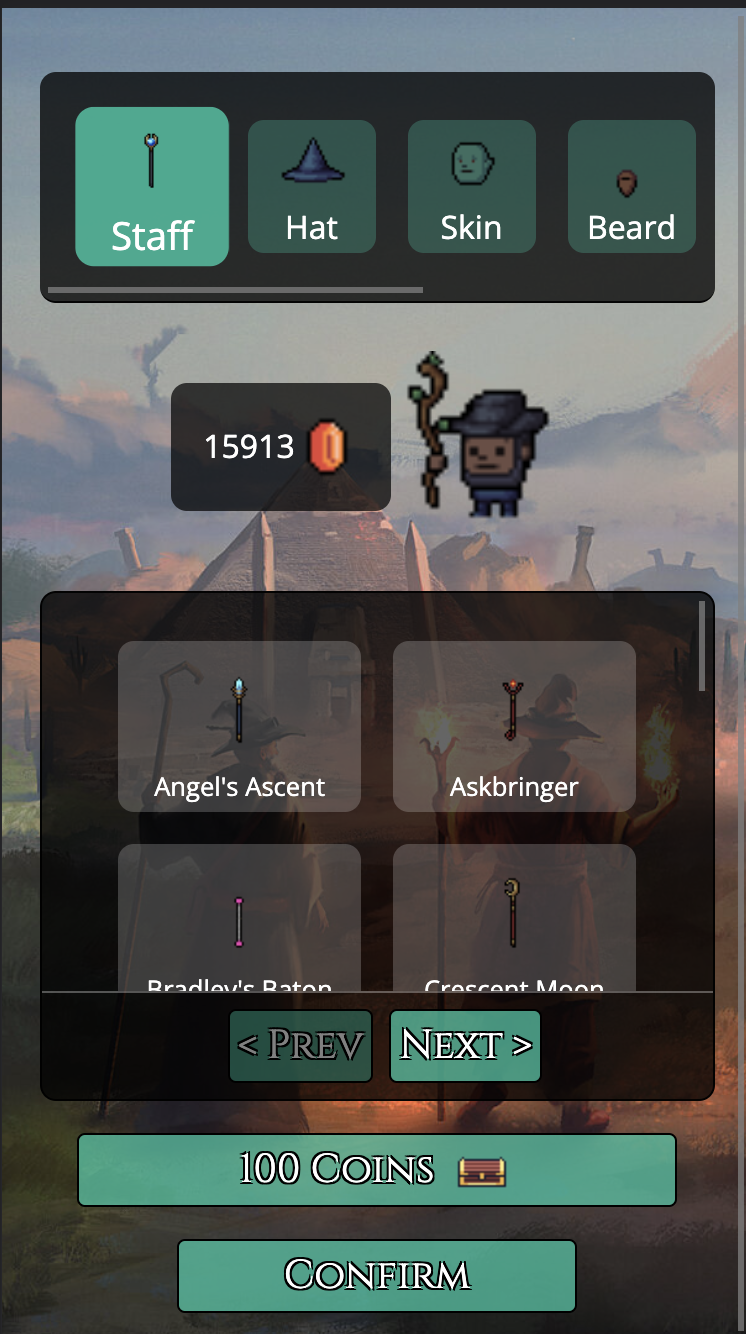Screen dimensions: 746x1334
Task: Select the Beard category tab
Action: point(631,187)
